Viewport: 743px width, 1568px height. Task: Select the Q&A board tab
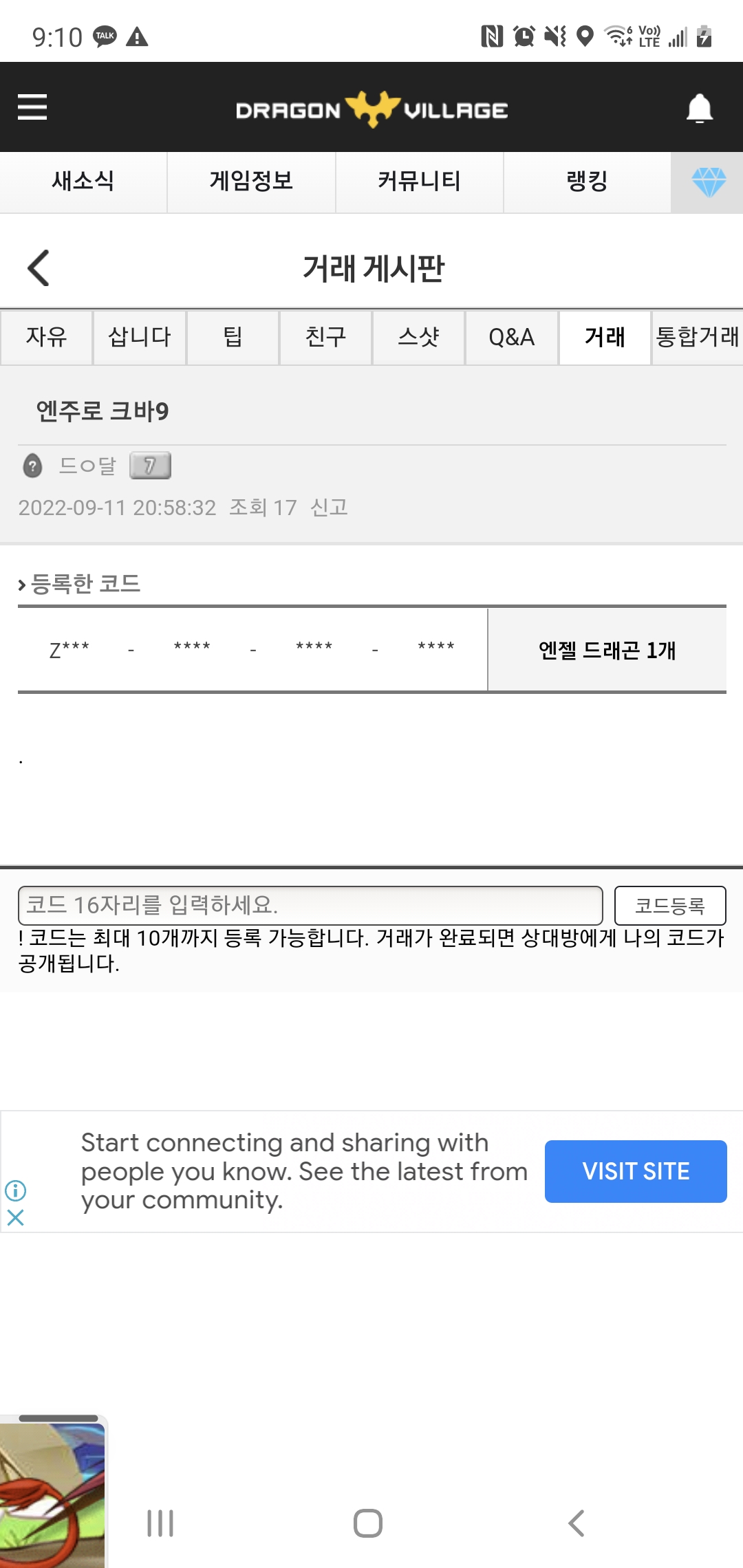(511, 337)
